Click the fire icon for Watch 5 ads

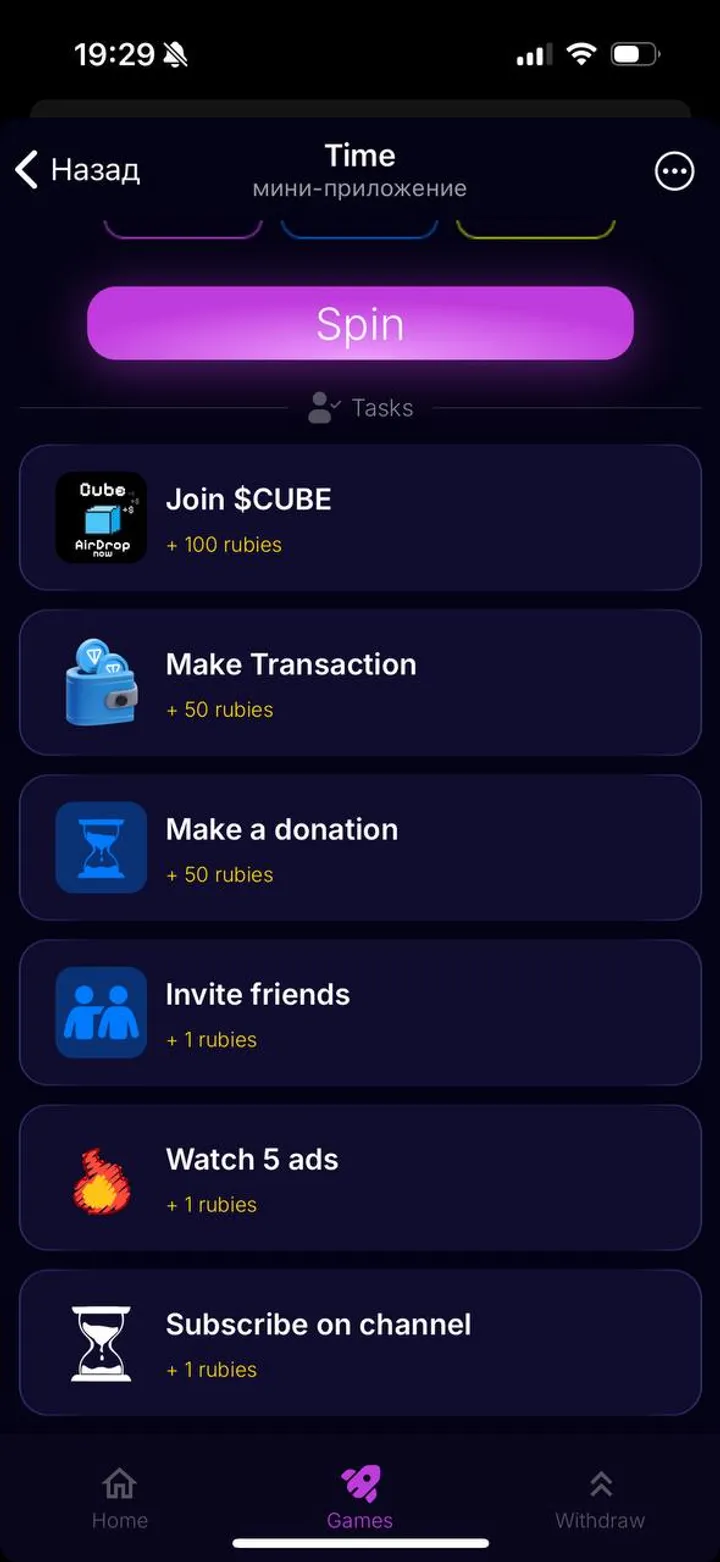pyautogui.click(x=101, y=1177)
